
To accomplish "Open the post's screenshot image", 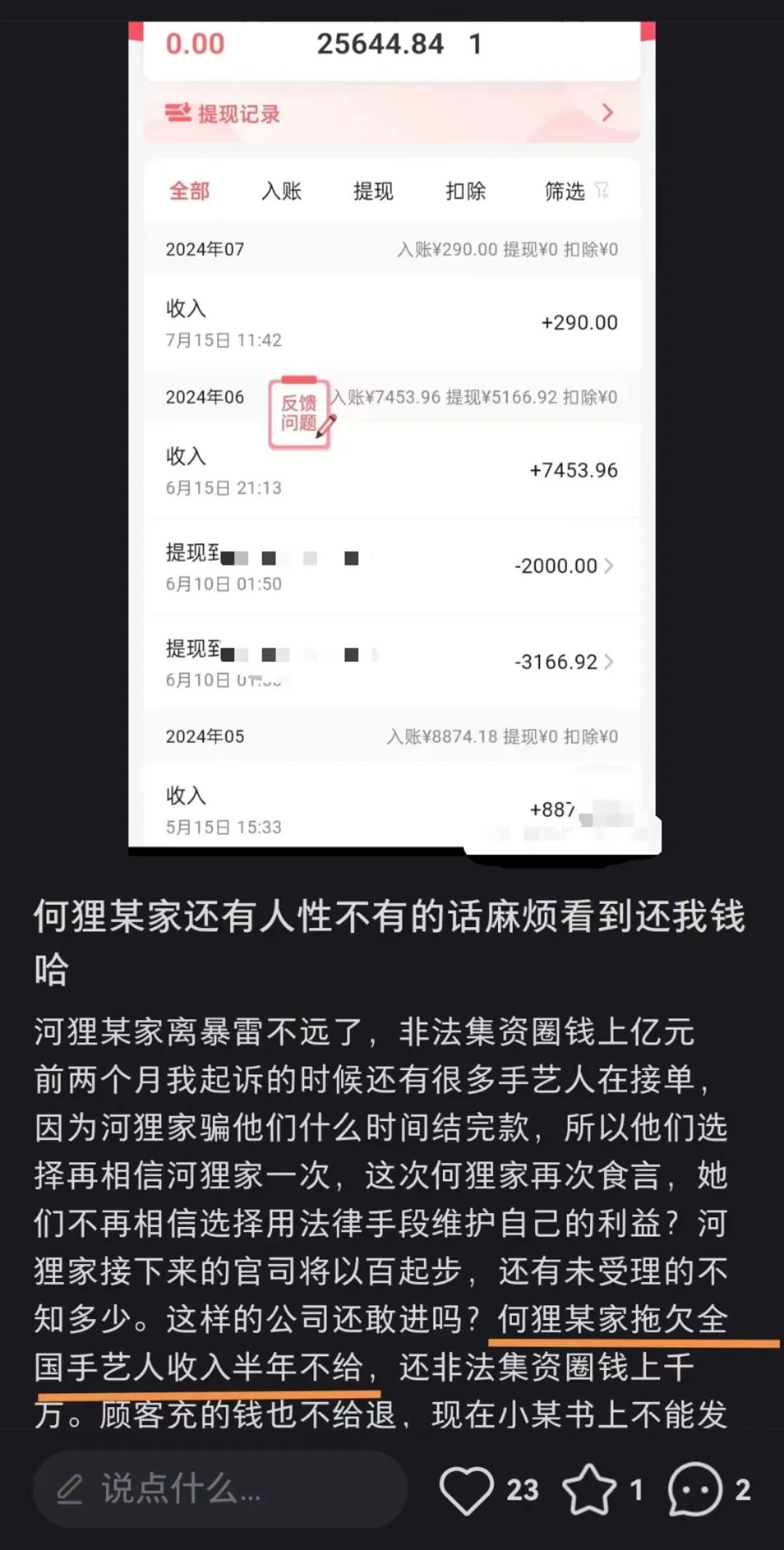I will tap(392, 436).
